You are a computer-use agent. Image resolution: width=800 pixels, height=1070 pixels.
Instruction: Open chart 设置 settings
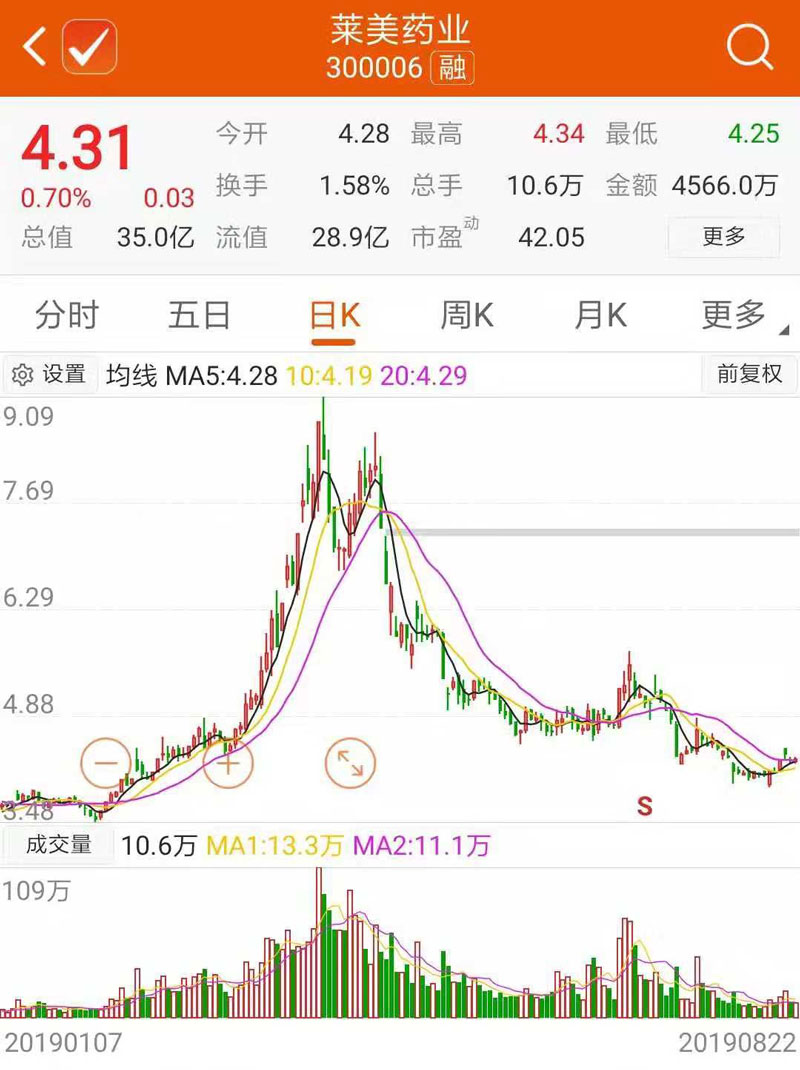click(50, 375)
